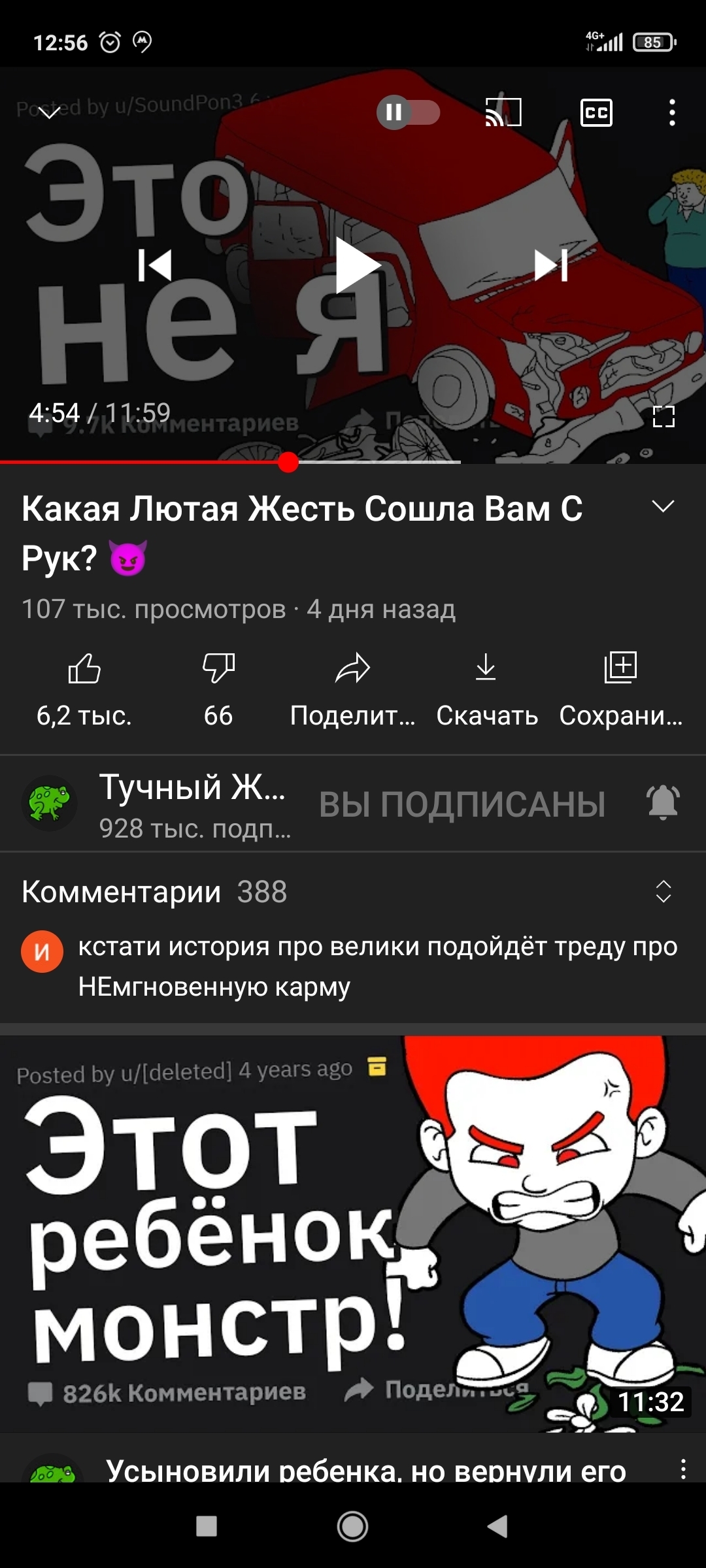Expand the video description
Image resolution: width=706 pixels, height=1568 pixels.
663,506
